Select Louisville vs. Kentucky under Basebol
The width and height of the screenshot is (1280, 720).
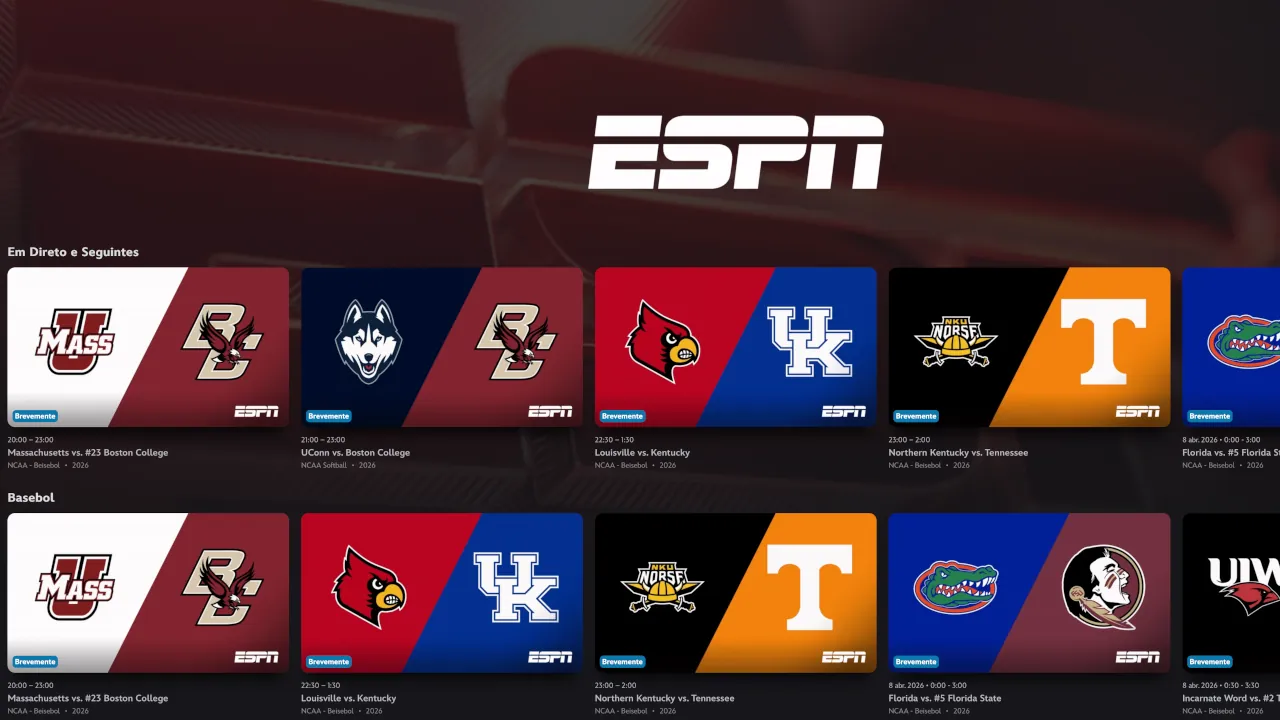442,593
